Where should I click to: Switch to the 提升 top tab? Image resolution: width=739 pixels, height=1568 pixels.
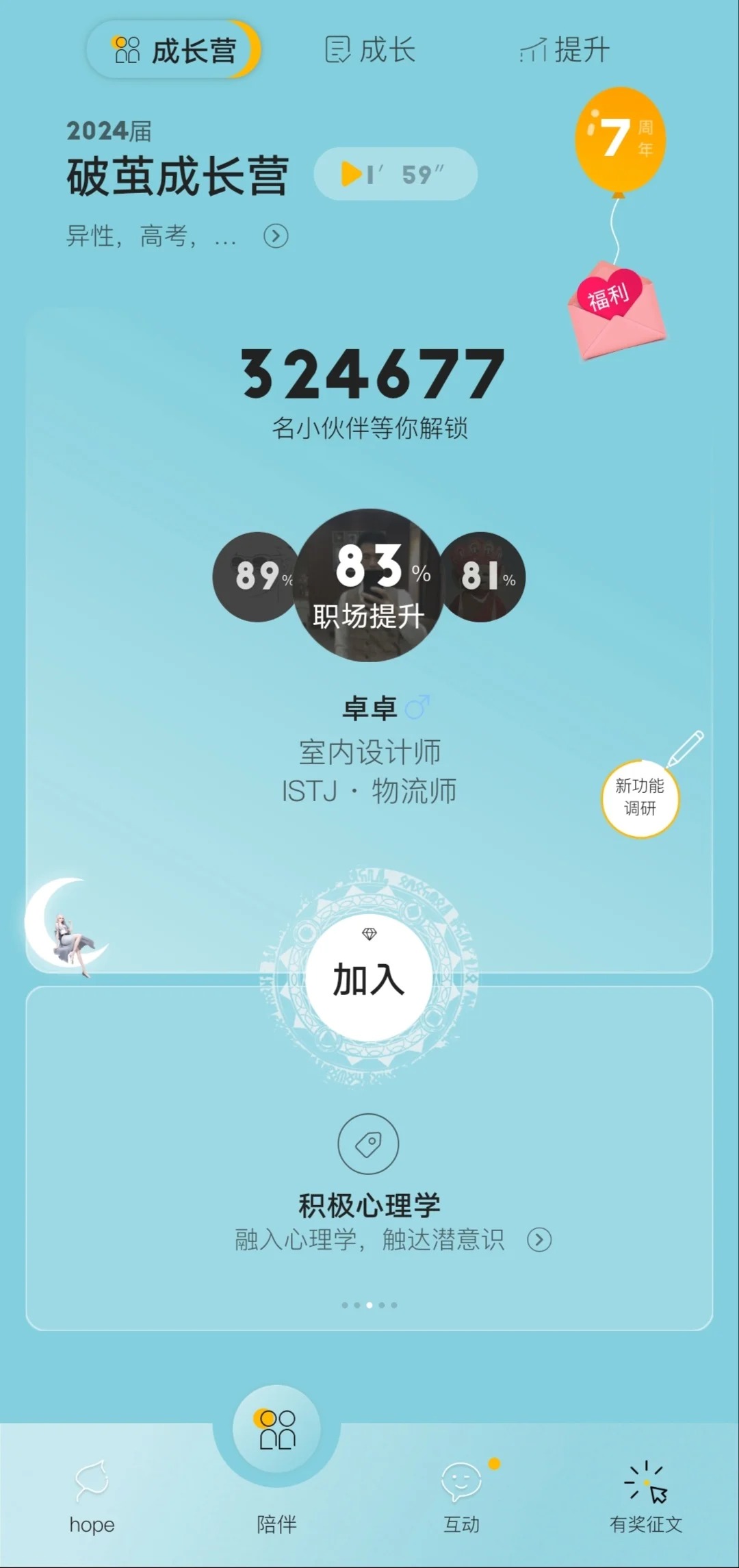click(565, 50)
